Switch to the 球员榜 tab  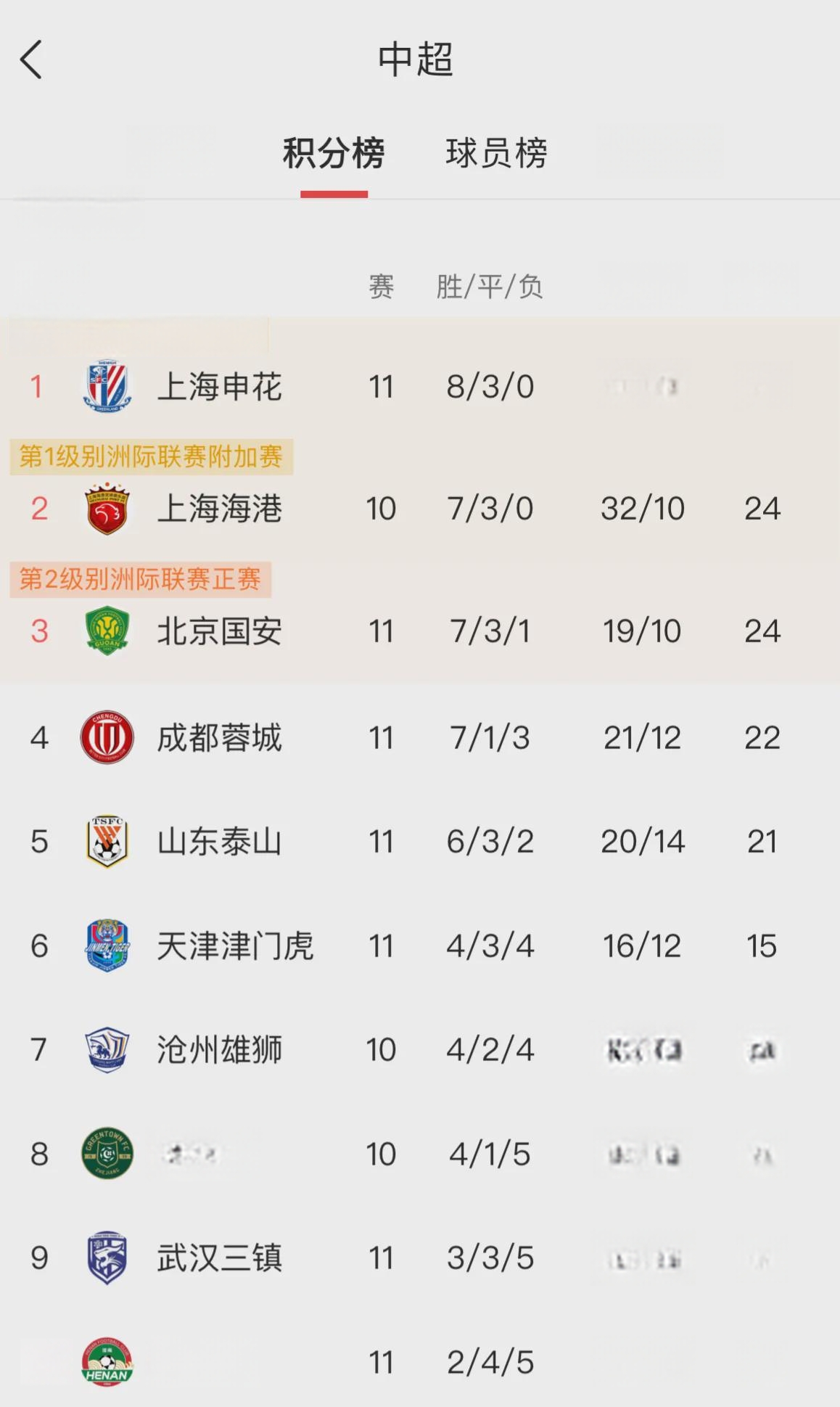pos(496,153)
